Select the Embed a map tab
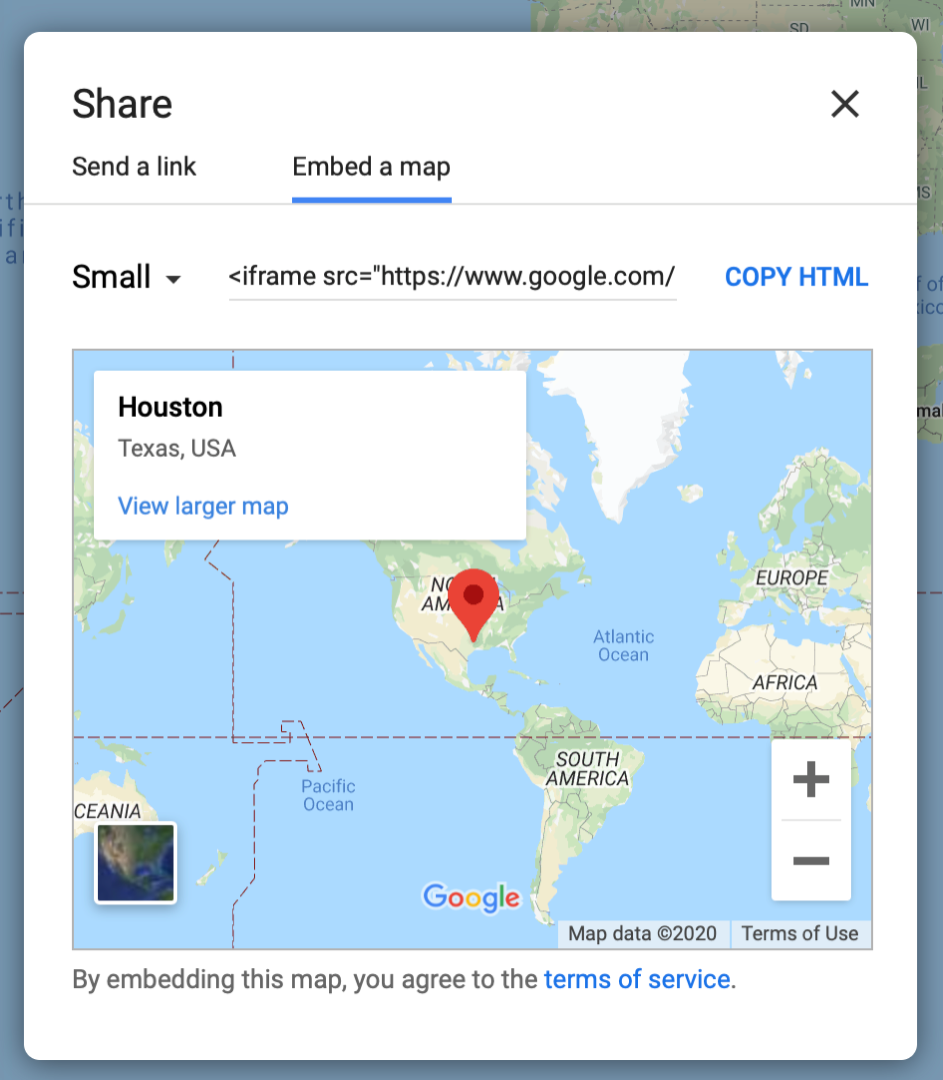Viewport: 943px width, 1080px height. (x=371, y=167)
